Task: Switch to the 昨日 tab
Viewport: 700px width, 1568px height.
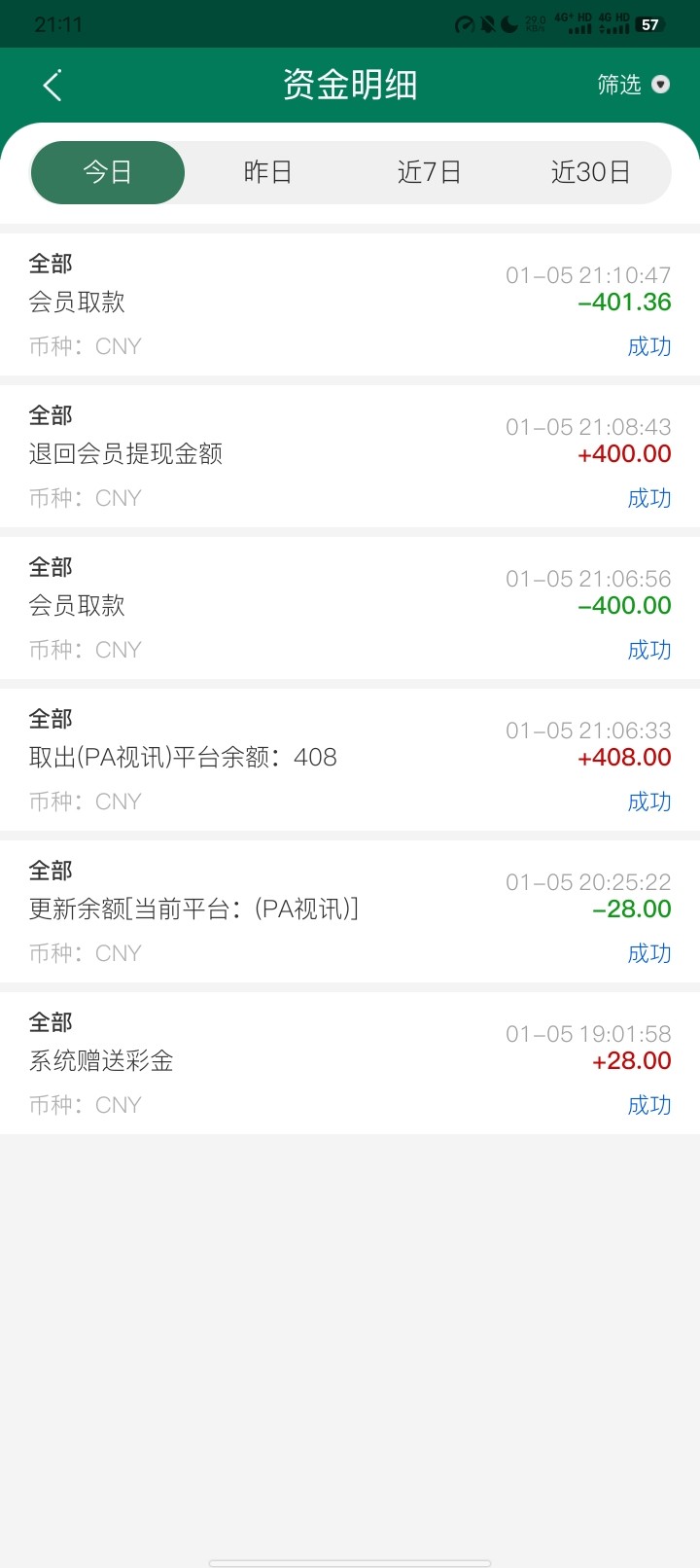Action: click(267, 172)
